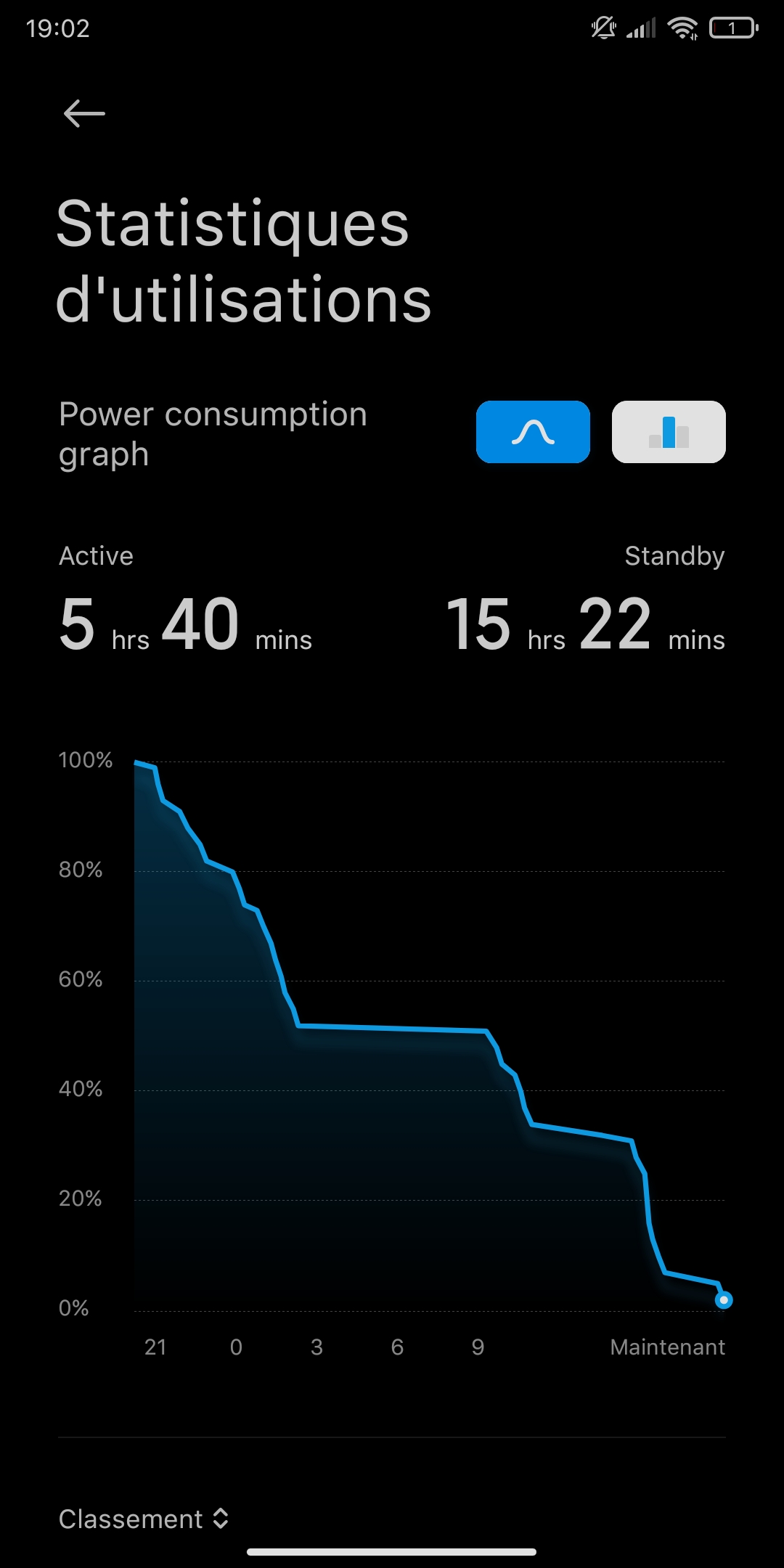Go back using the top-left arrow

(x=84, y=114)
